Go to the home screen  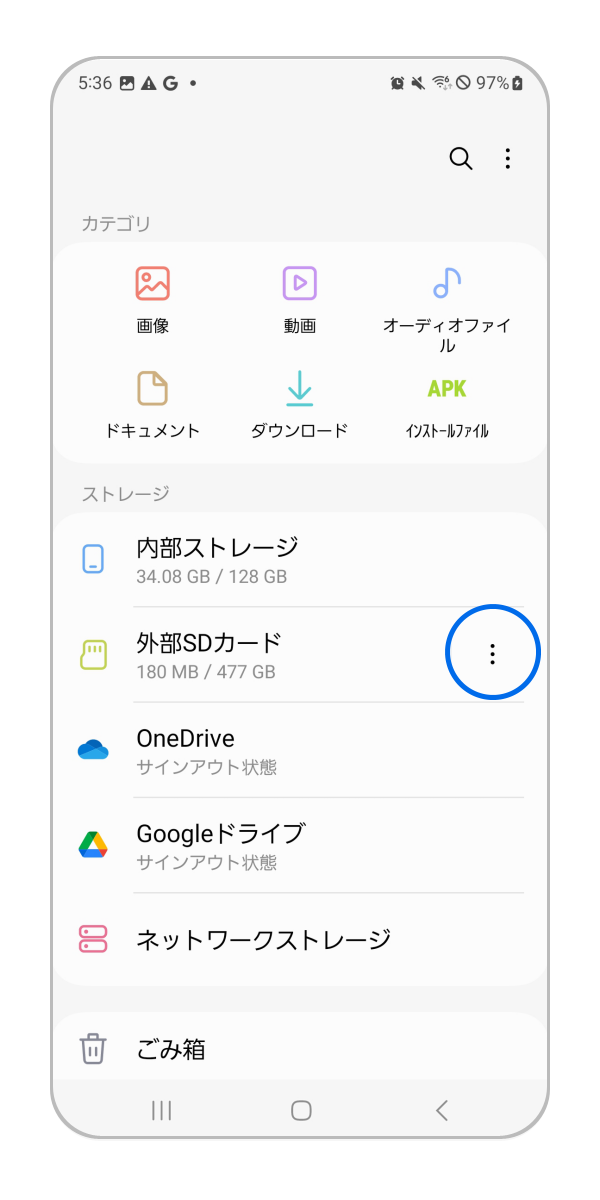[301, 1109]
